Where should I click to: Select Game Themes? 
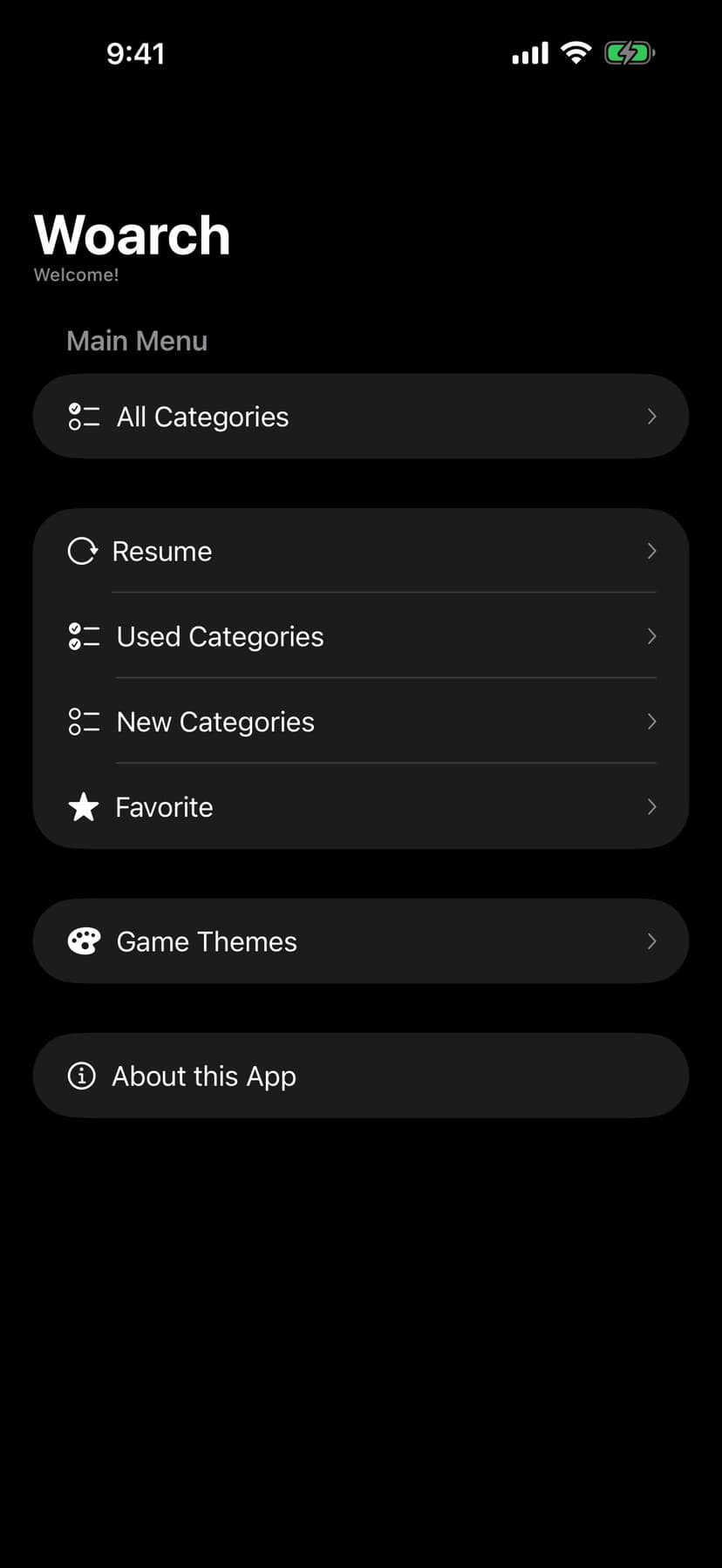point(361,941)
